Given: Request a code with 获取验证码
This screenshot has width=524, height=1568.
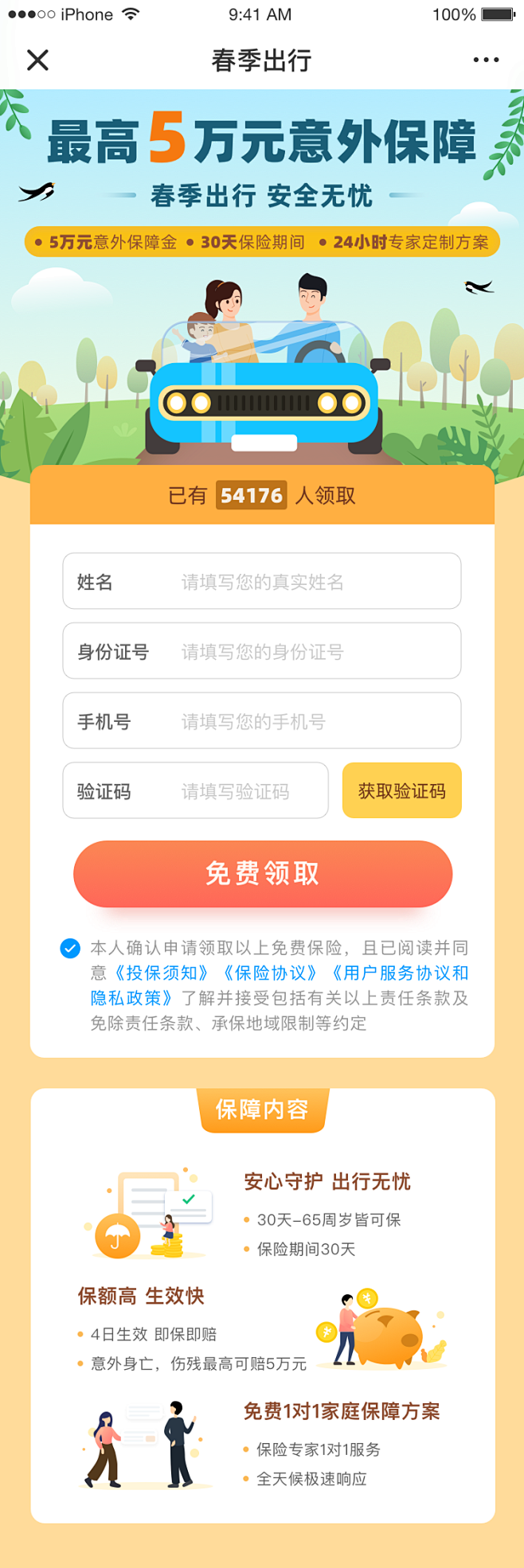Looking at the screenshot, I should click(401, 791).
